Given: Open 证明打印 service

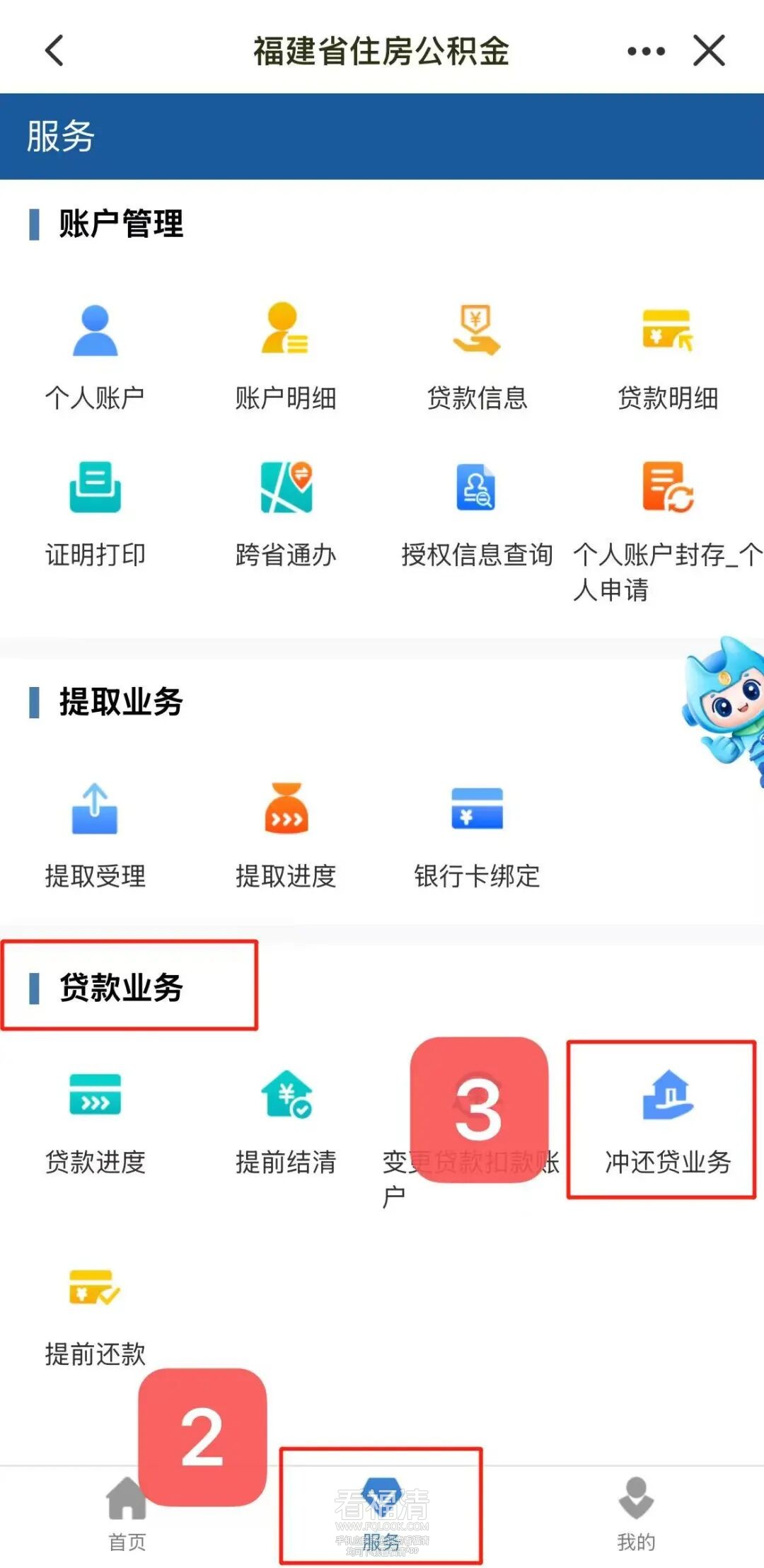Looking at the screenshot, I should tap(95, 513).
